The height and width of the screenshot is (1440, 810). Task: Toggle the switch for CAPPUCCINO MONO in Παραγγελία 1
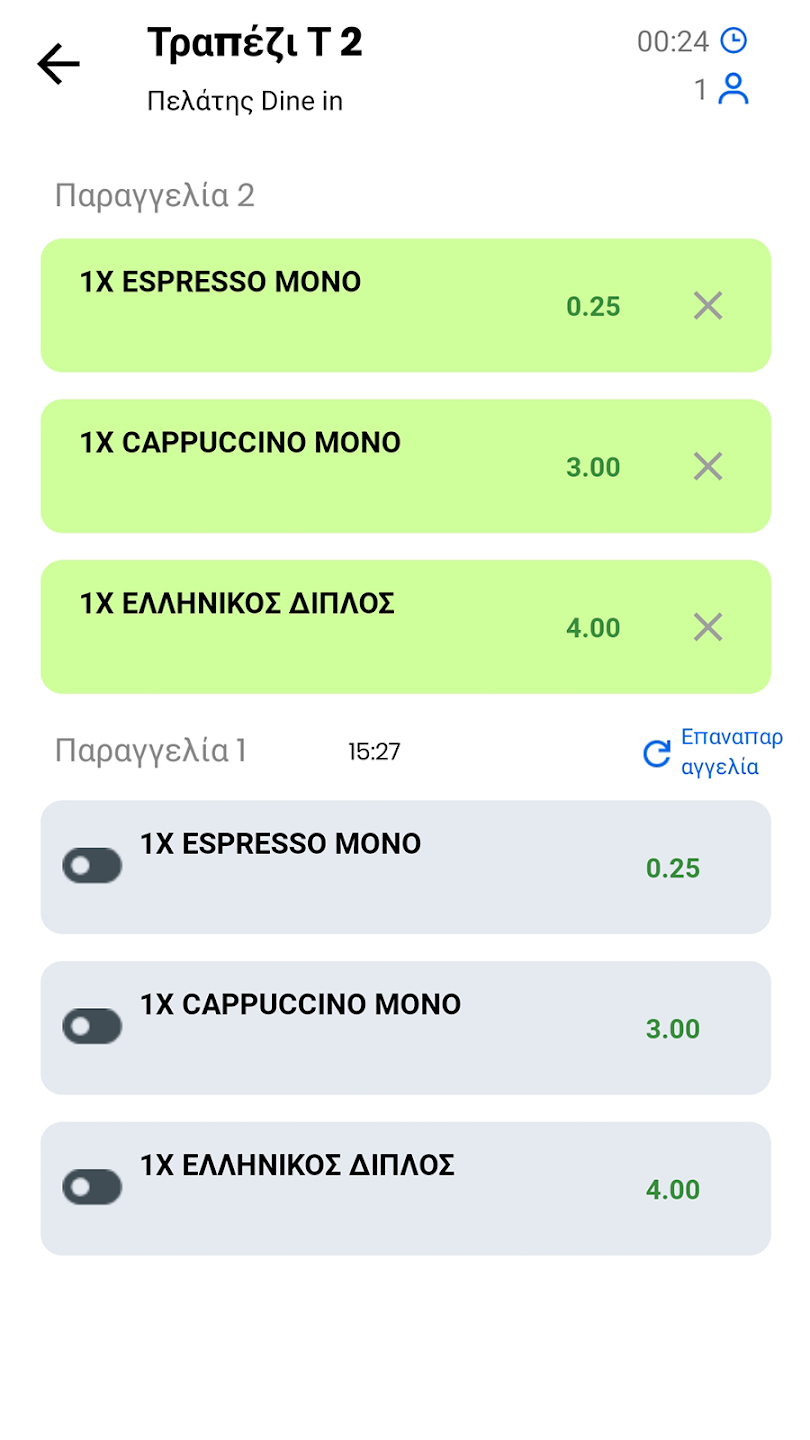(x=92, y=1026)
